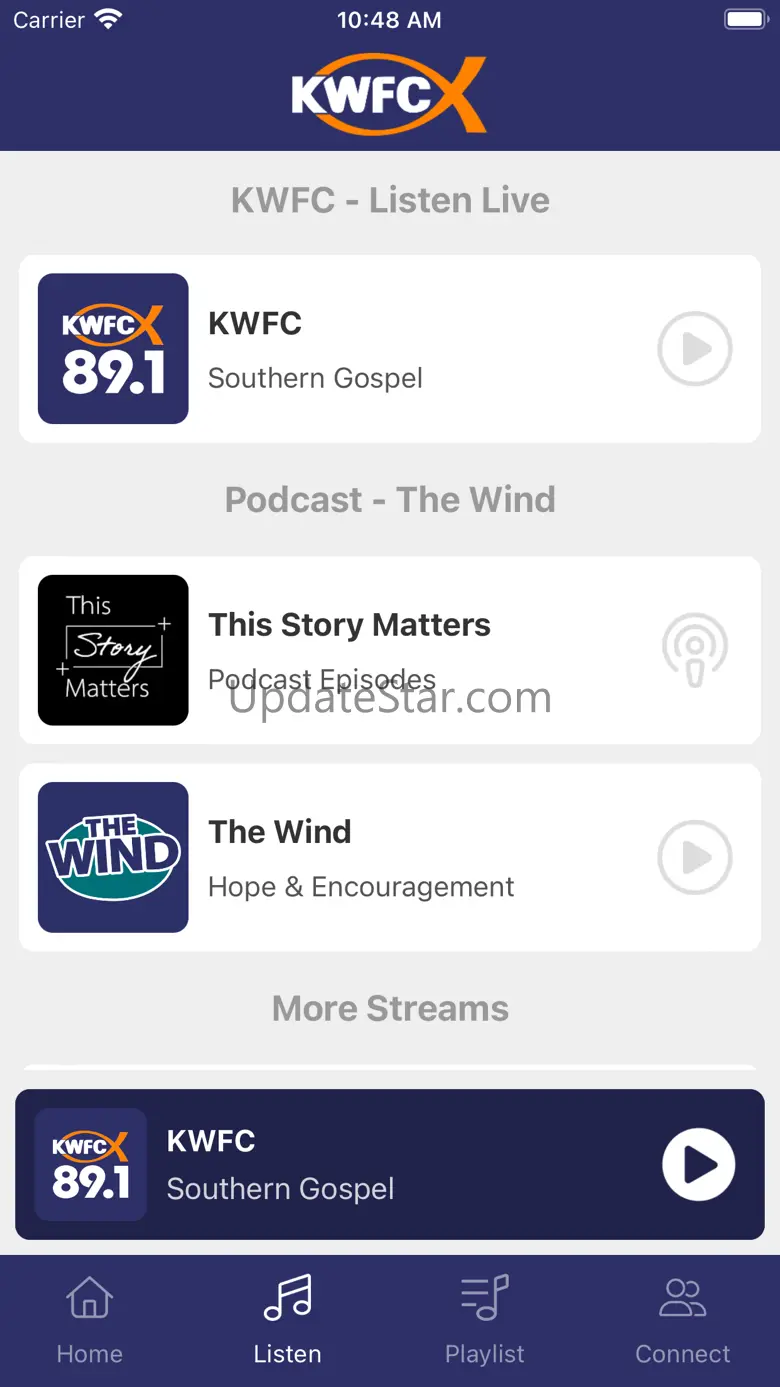Open This Story Matters podcast episodes

(x=694, y=649)
